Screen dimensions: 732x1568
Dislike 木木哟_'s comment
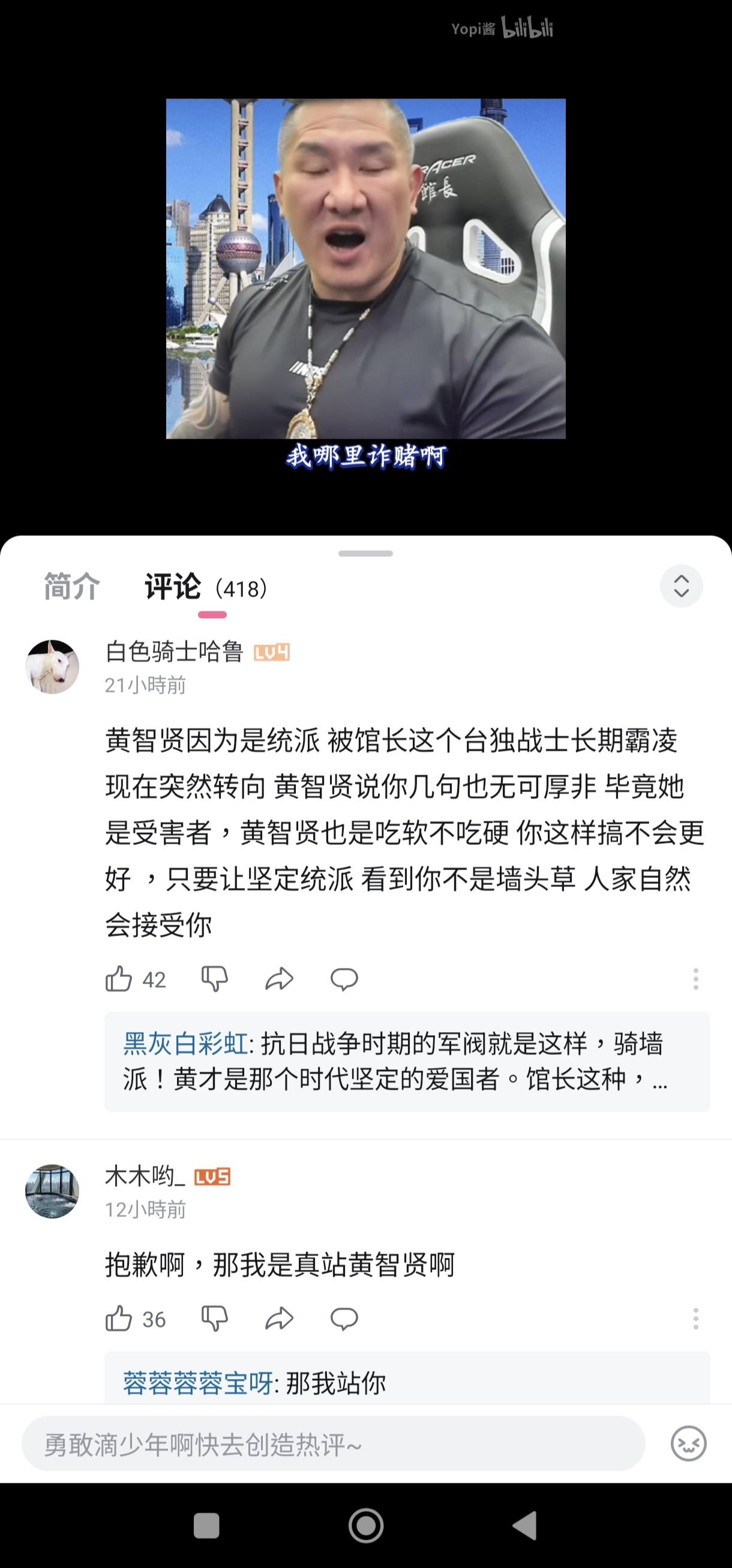click(214, 1318)
